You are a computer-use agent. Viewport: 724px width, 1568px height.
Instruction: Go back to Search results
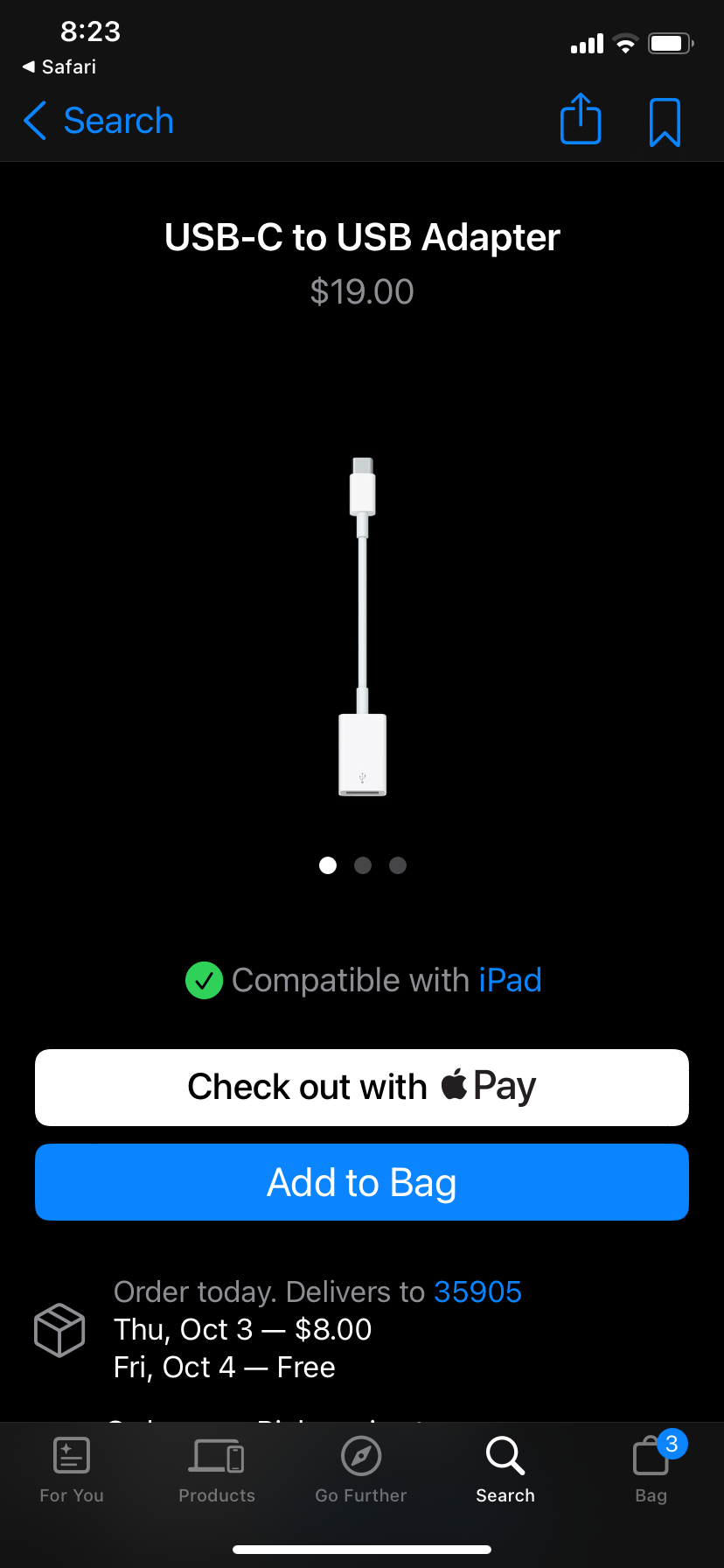[99, 121]
